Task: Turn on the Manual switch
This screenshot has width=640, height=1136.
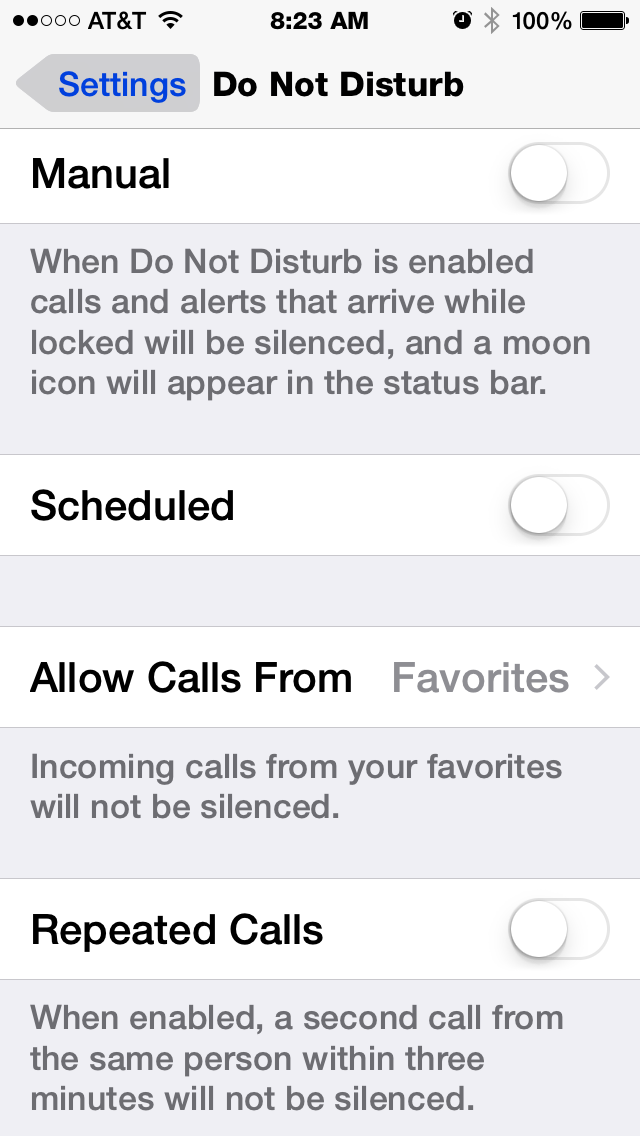Action: pos(559,174)
